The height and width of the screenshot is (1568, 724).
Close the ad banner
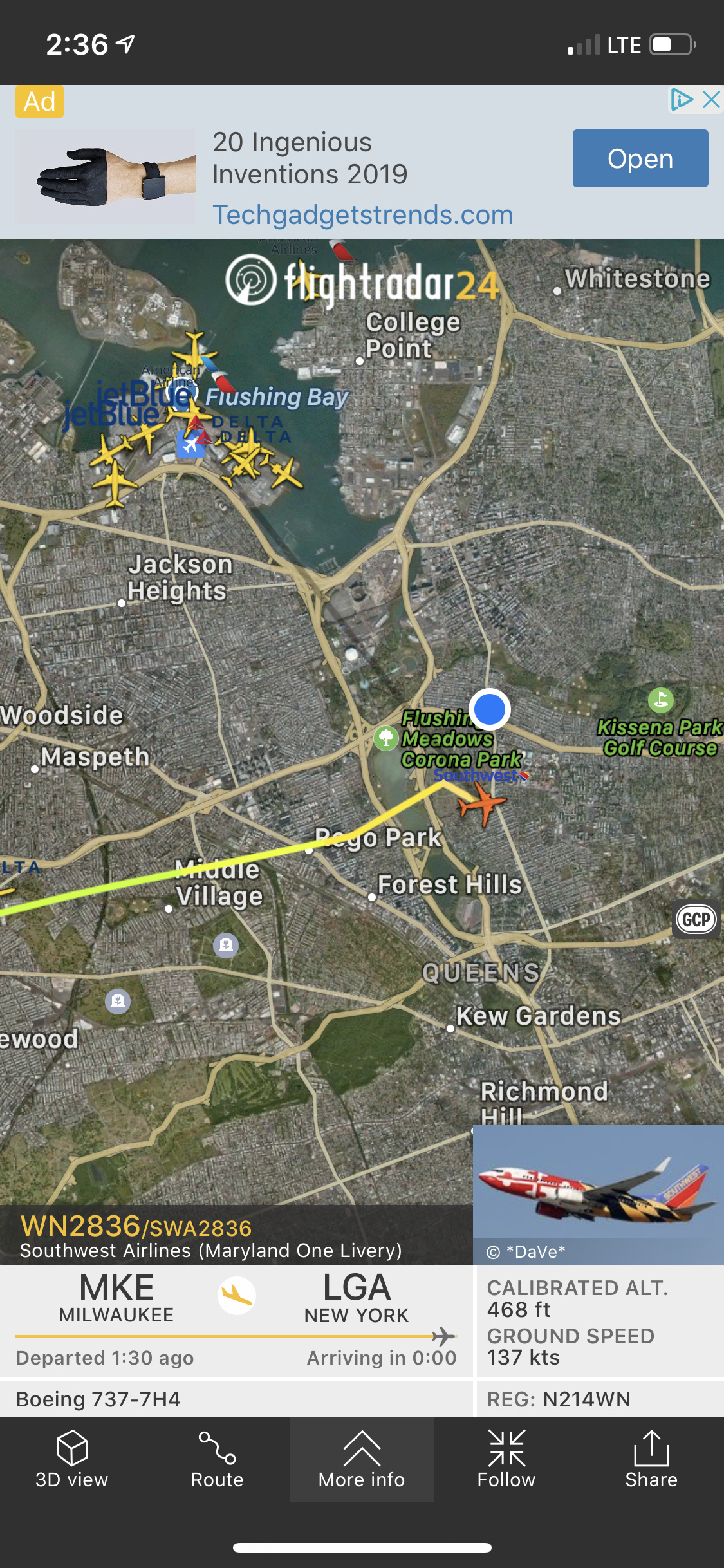coord(711,100)
